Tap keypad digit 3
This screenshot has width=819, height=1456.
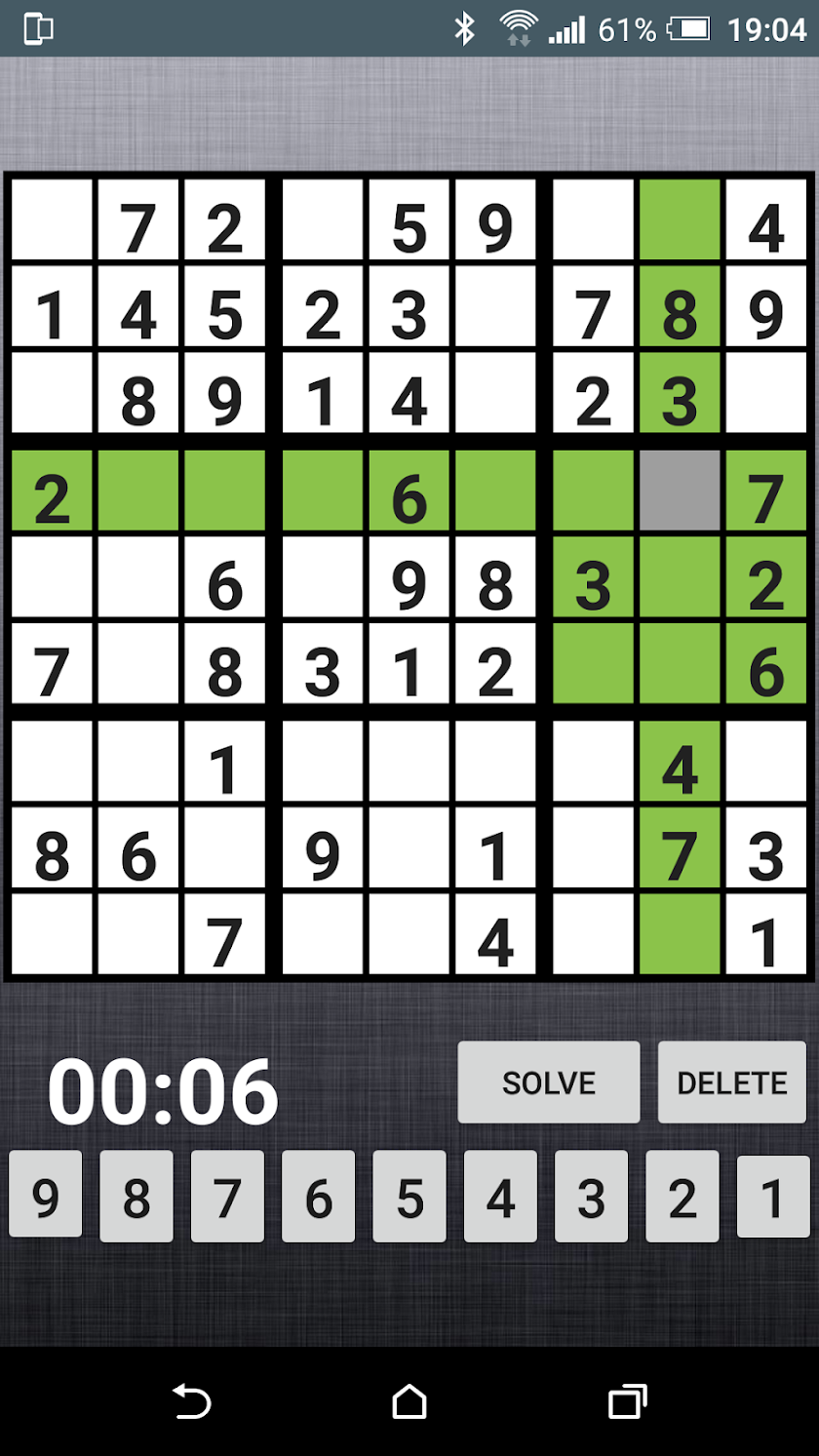591,1196
